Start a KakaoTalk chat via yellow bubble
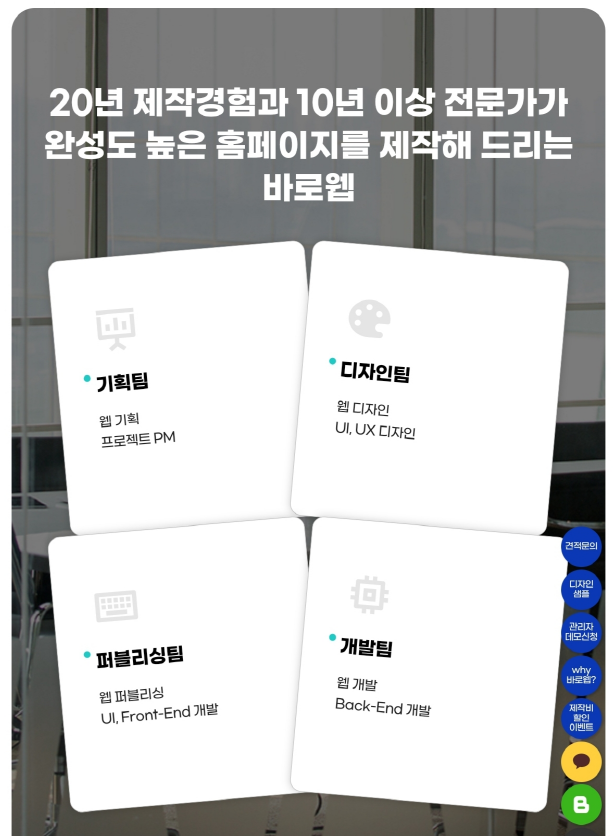 (581, 762)
